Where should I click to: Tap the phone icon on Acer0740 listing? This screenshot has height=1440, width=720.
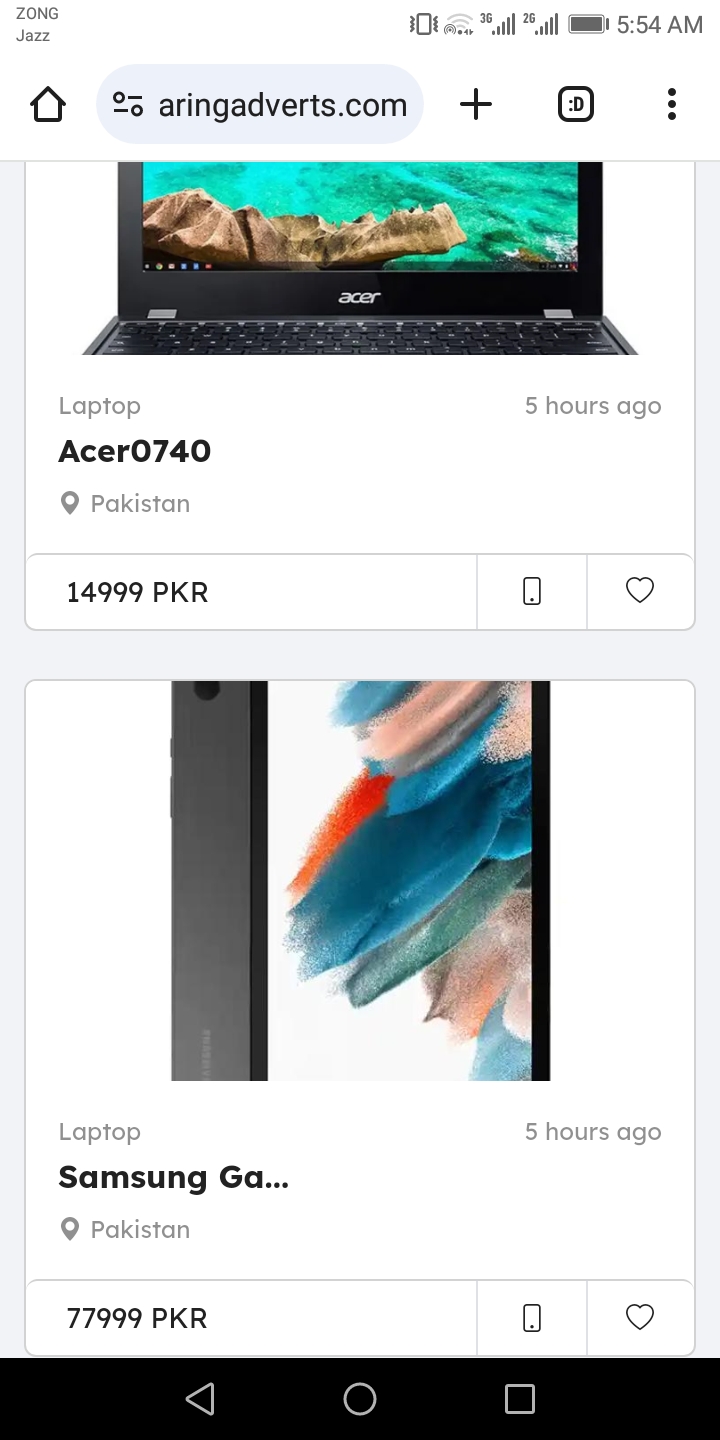click(x=532, y=592)
